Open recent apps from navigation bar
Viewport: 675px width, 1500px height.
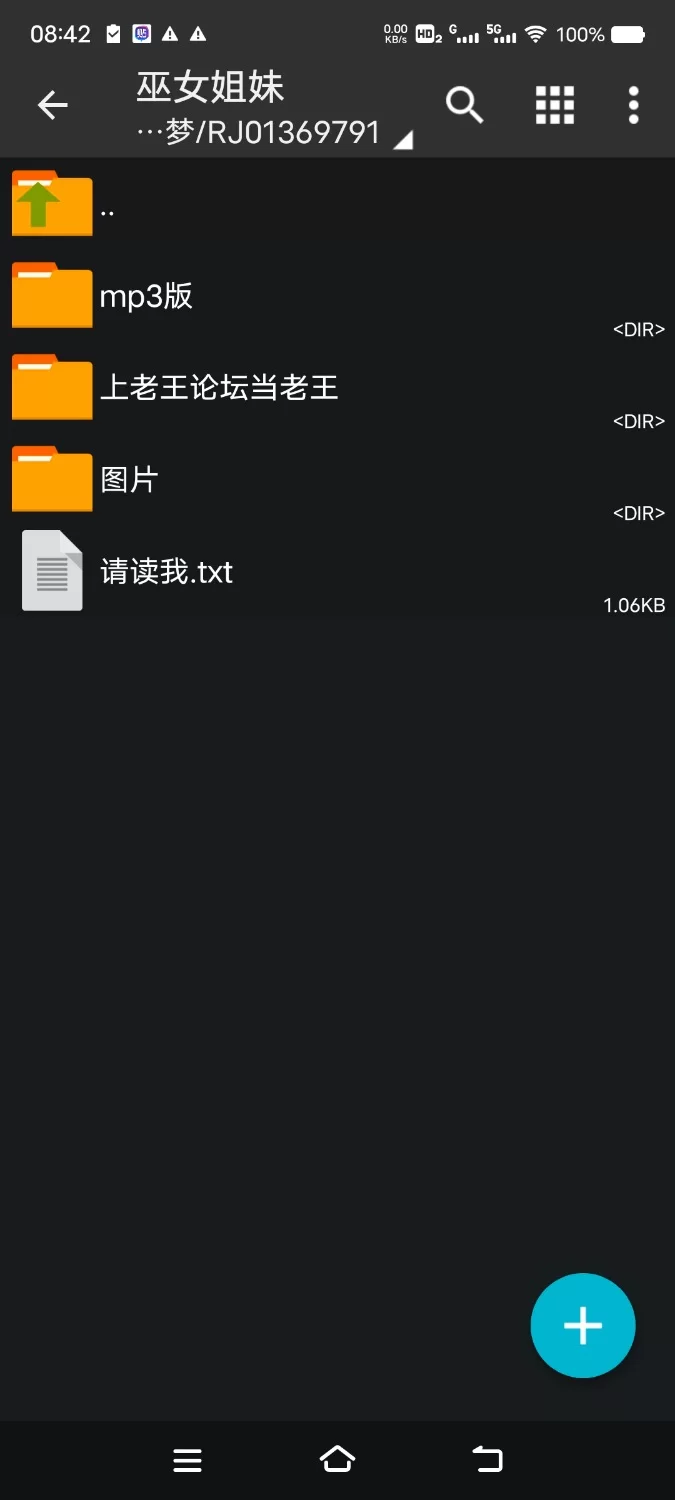point(188,1460)
